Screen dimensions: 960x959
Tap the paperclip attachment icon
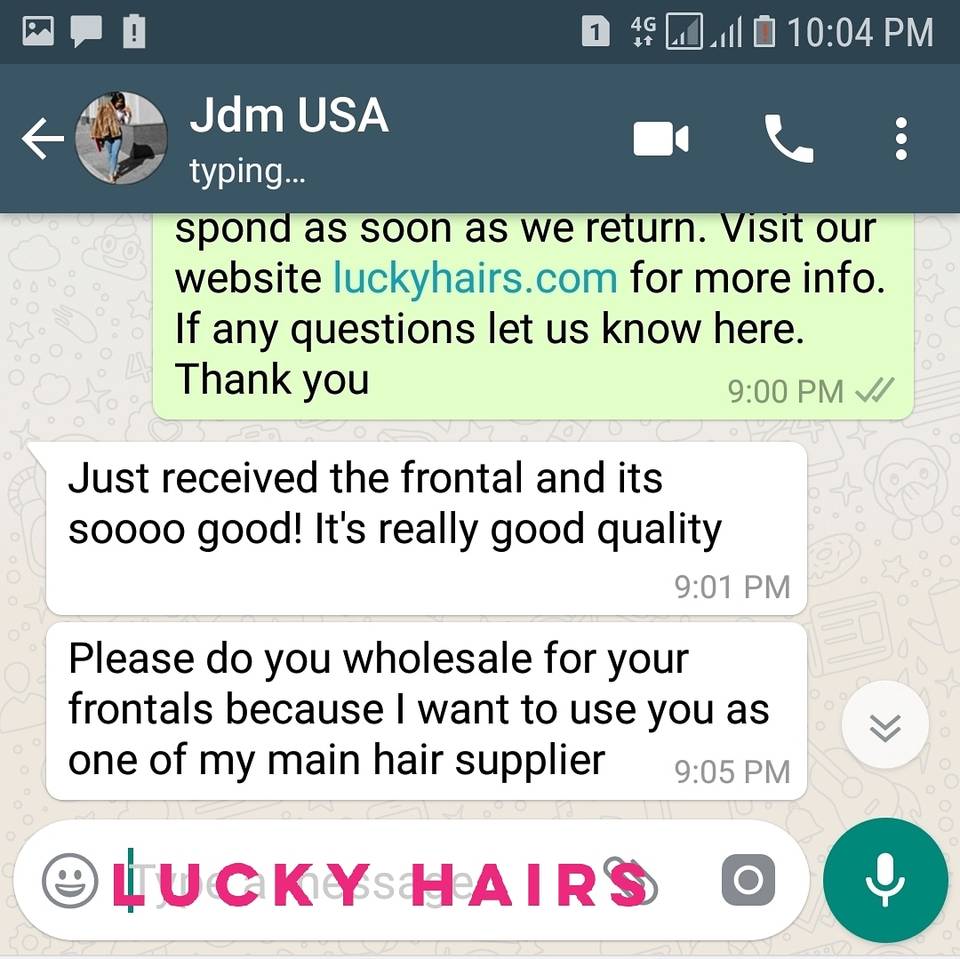[629, 881]
